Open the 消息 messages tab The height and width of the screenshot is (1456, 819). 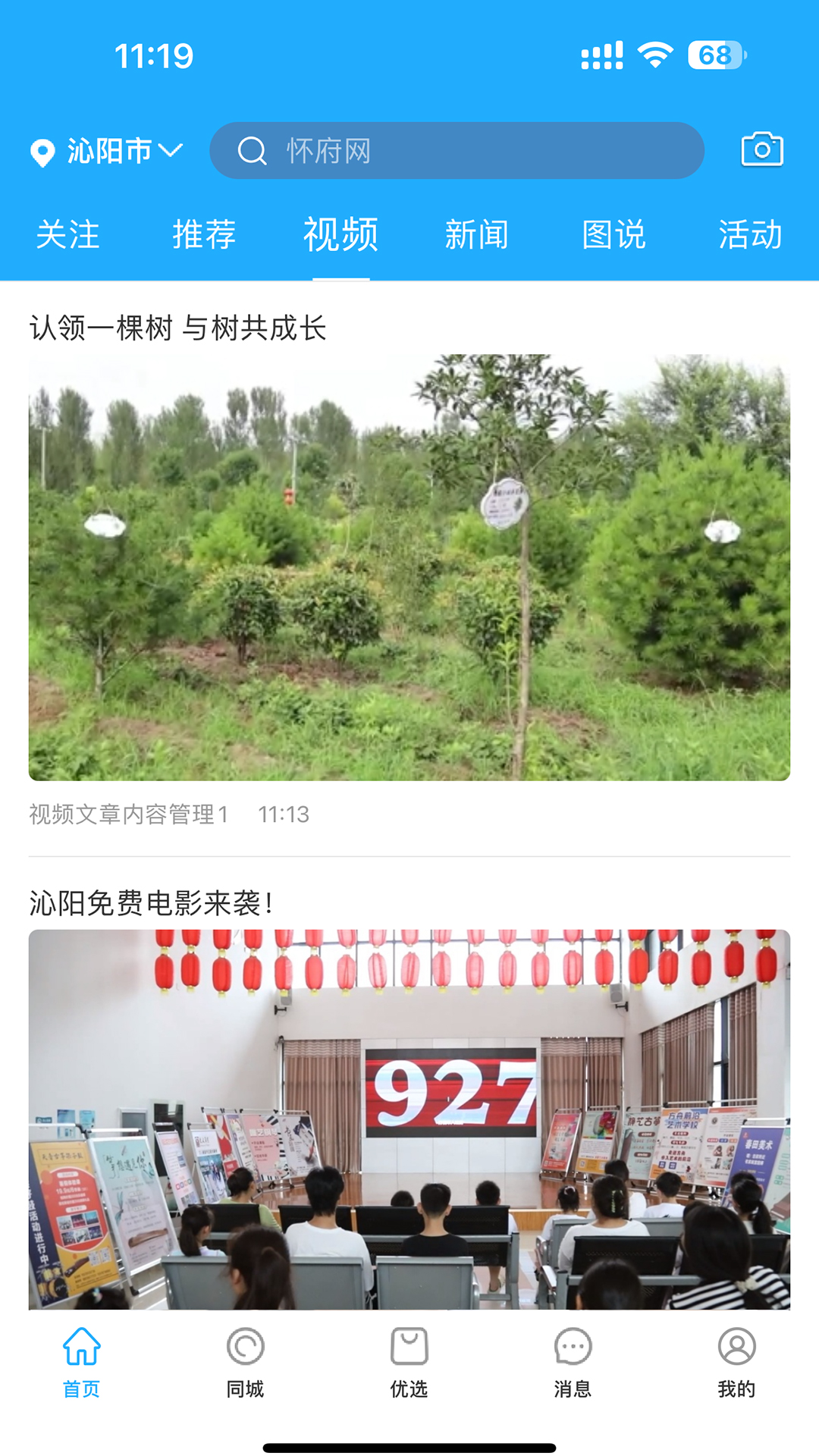[573, 1363]
